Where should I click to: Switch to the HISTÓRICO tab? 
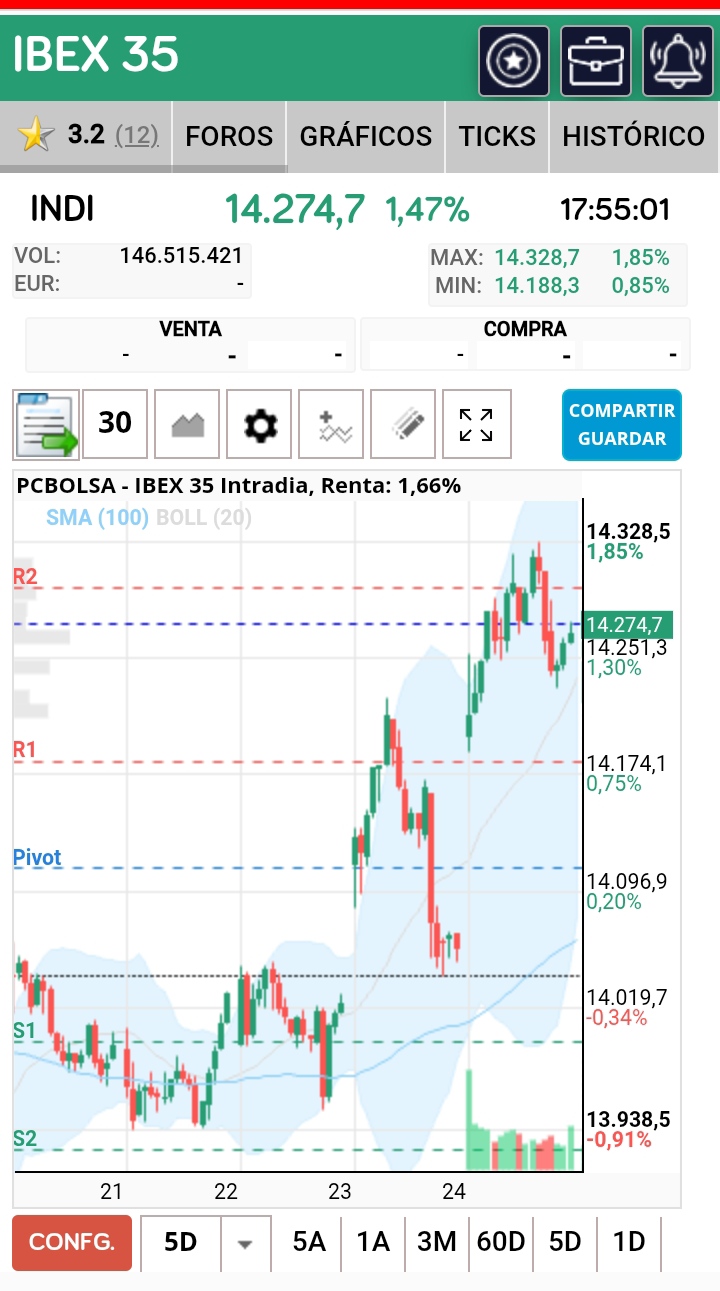tap(634, 136)
